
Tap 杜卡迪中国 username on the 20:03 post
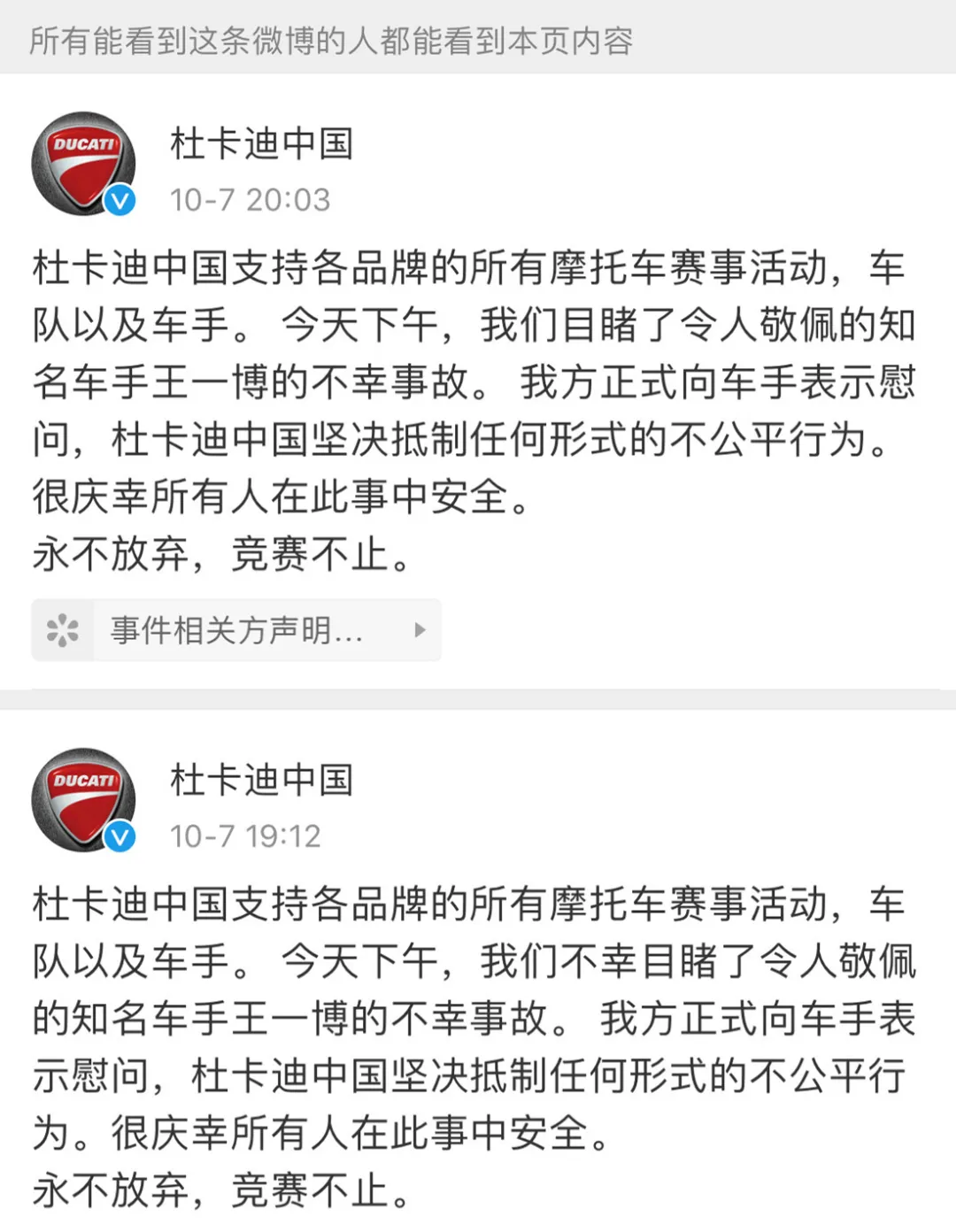pos(261,143)
